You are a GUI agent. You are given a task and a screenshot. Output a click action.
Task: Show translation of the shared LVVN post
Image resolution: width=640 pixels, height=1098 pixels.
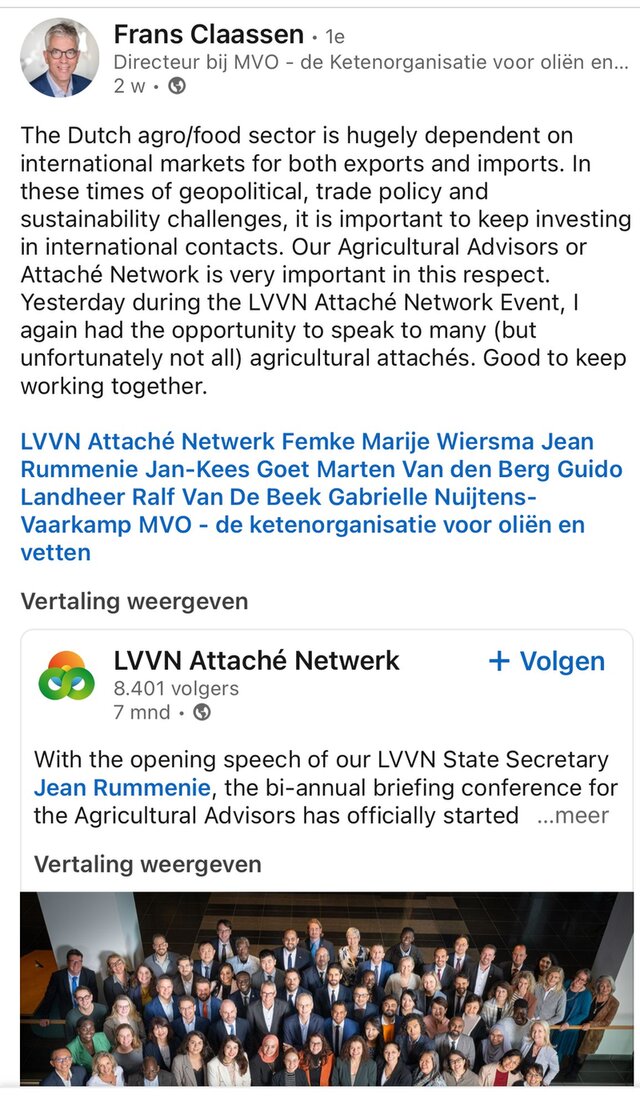147,864
